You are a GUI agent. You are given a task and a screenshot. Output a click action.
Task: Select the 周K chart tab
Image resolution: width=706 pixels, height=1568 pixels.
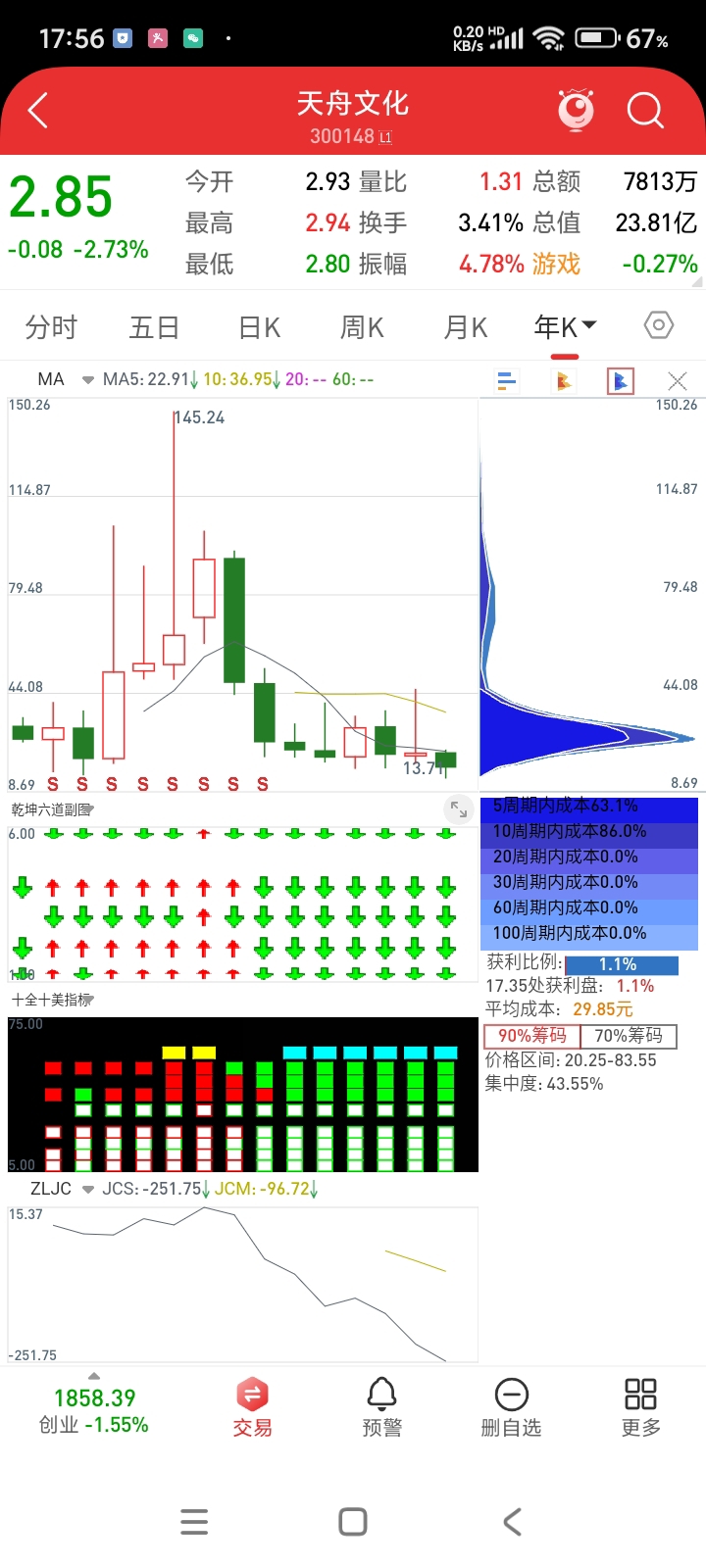click(362, 327)
